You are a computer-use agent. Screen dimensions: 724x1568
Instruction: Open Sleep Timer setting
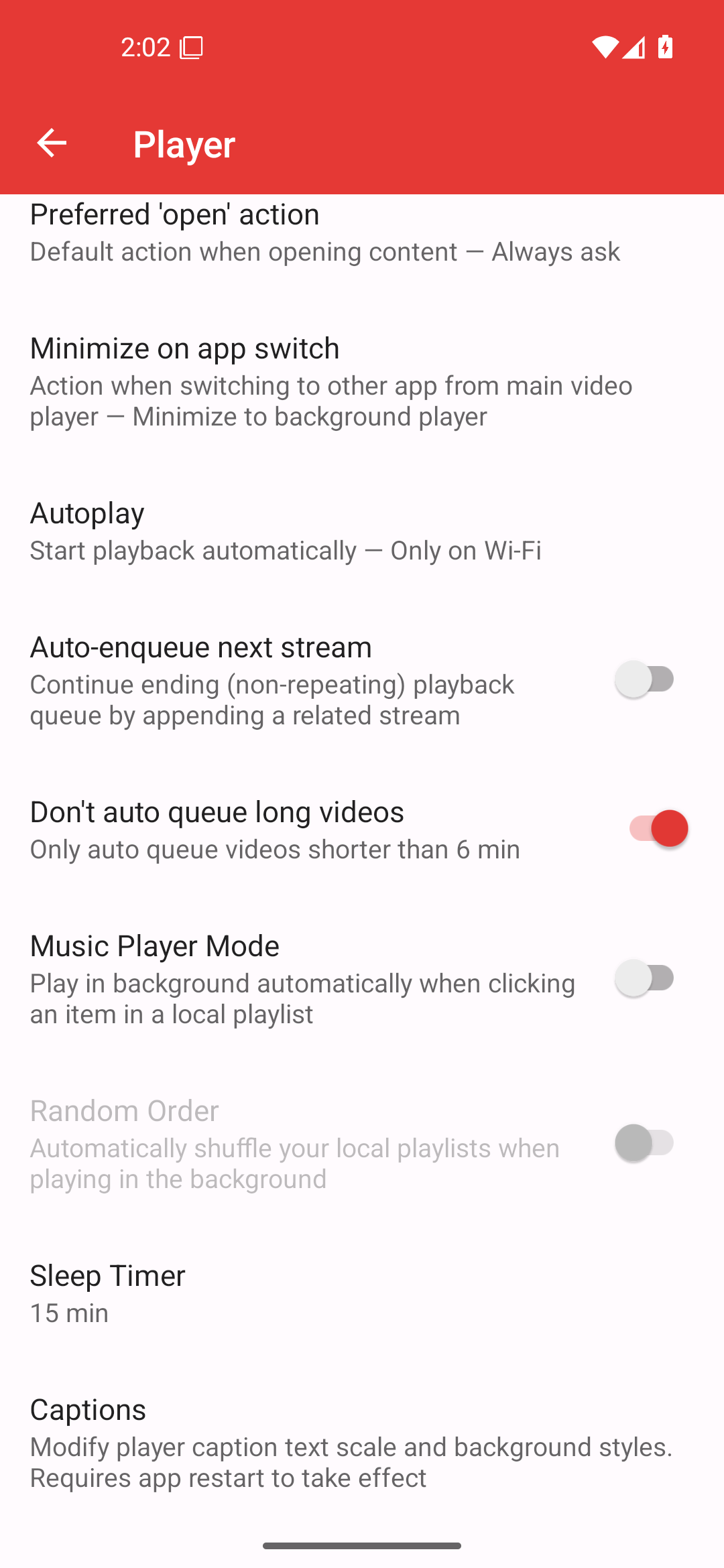coord(362,1293)
